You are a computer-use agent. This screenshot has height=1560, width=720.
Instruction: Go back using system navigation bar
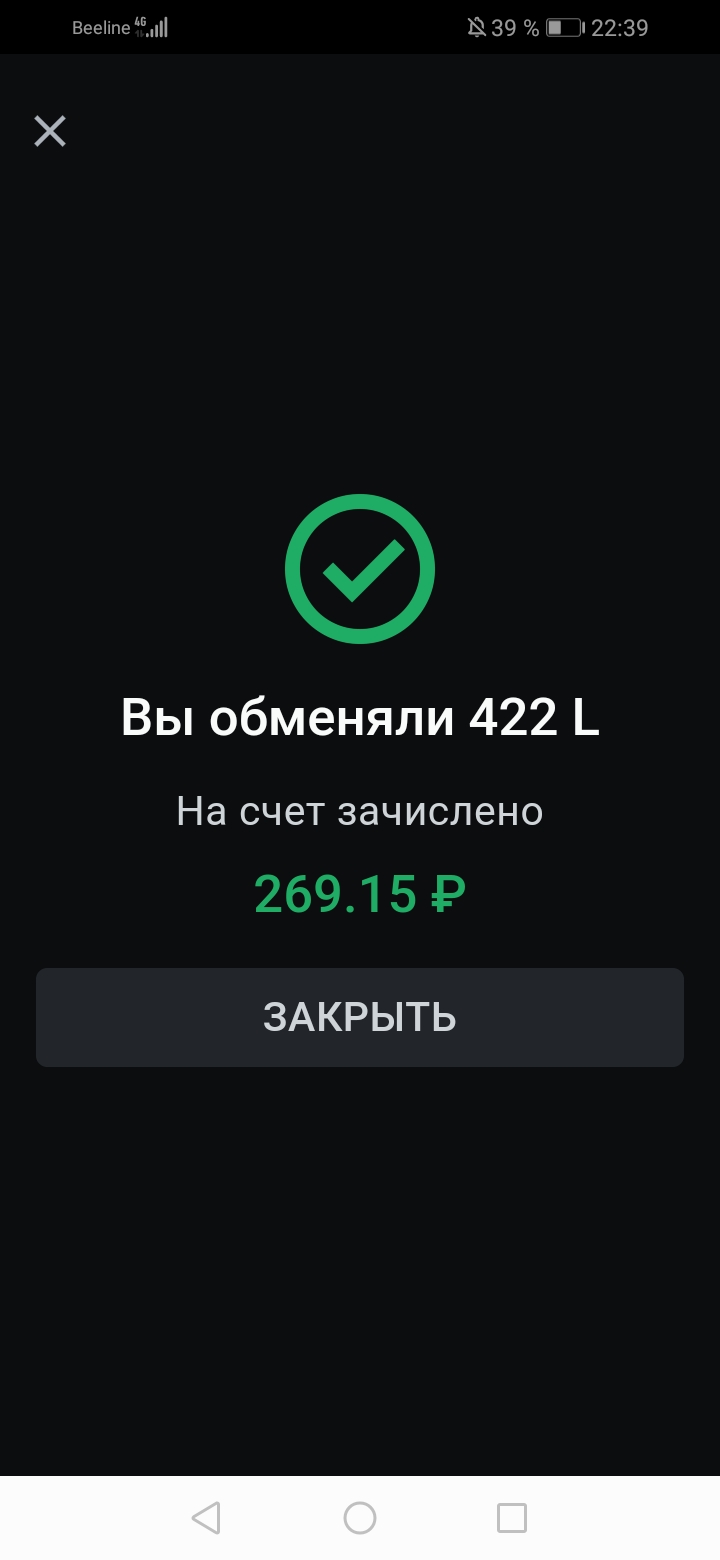[x=206, y=1518]
